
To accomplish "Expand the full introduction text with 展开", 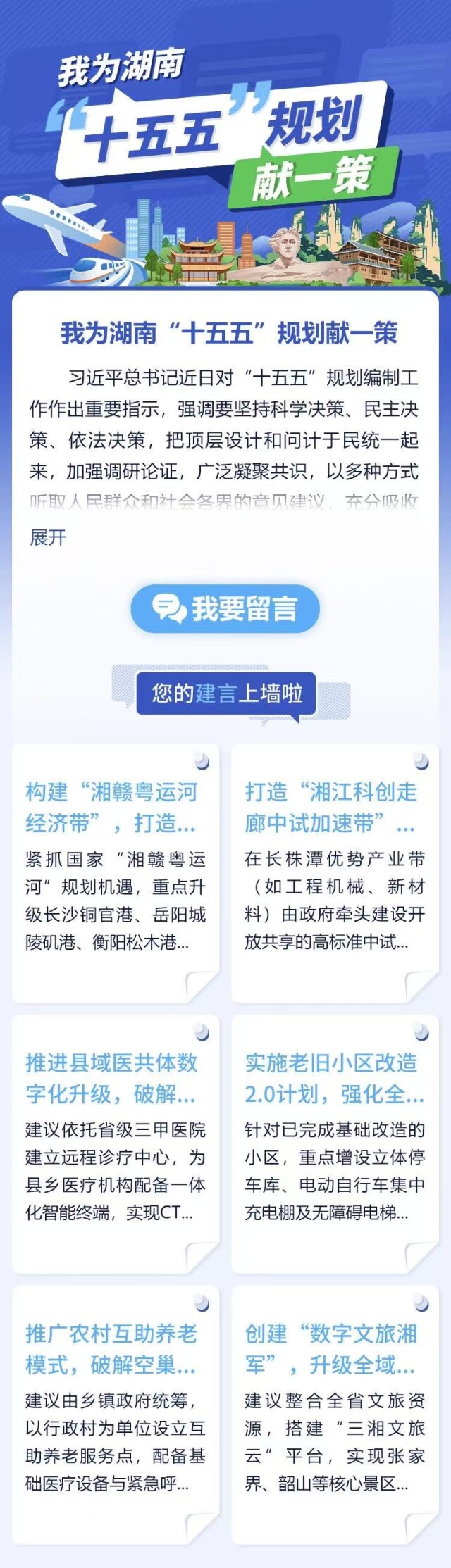I will coord(48,537).
